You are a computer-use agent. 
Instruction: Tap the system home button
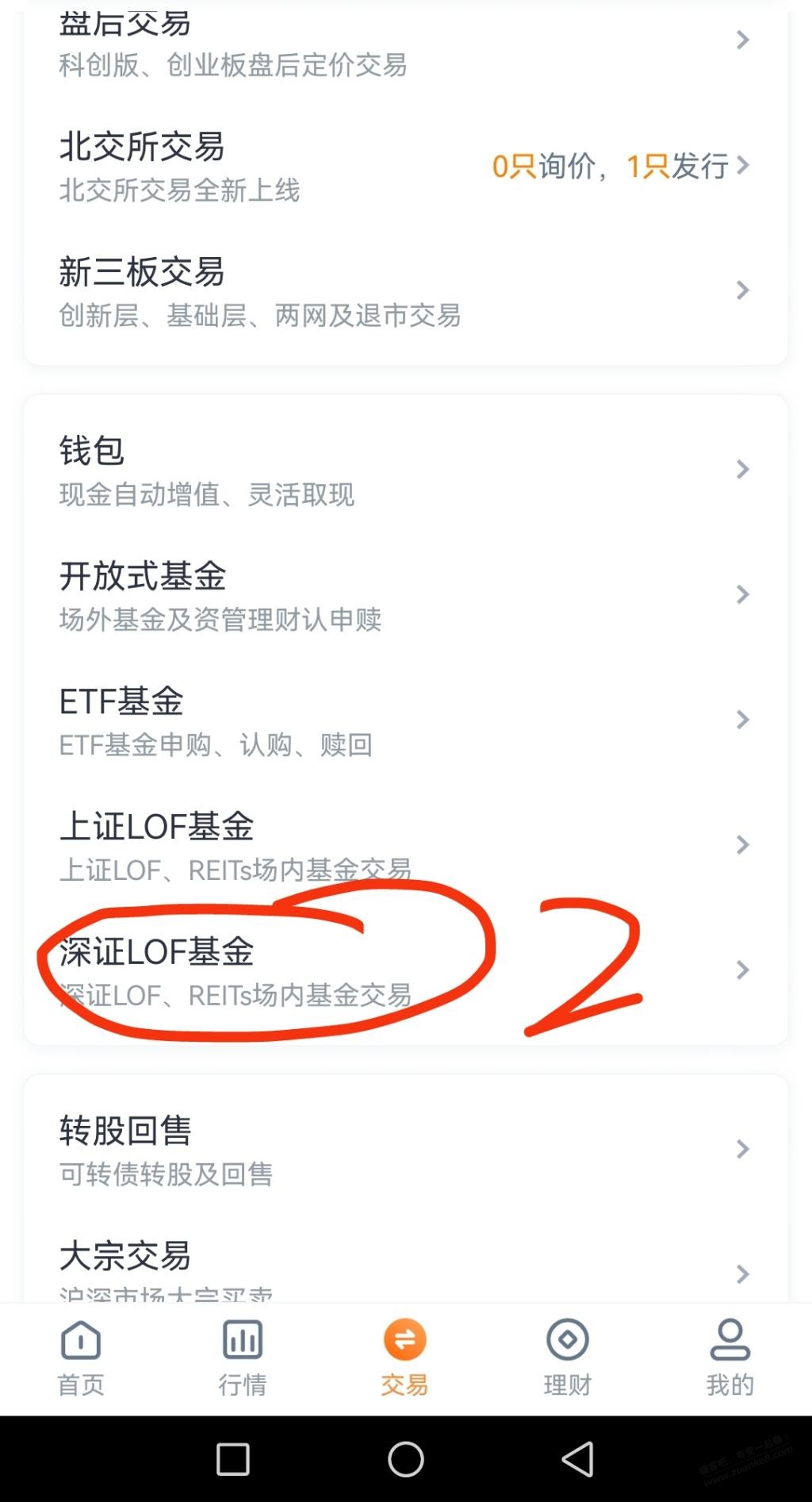coord(406,1458)
